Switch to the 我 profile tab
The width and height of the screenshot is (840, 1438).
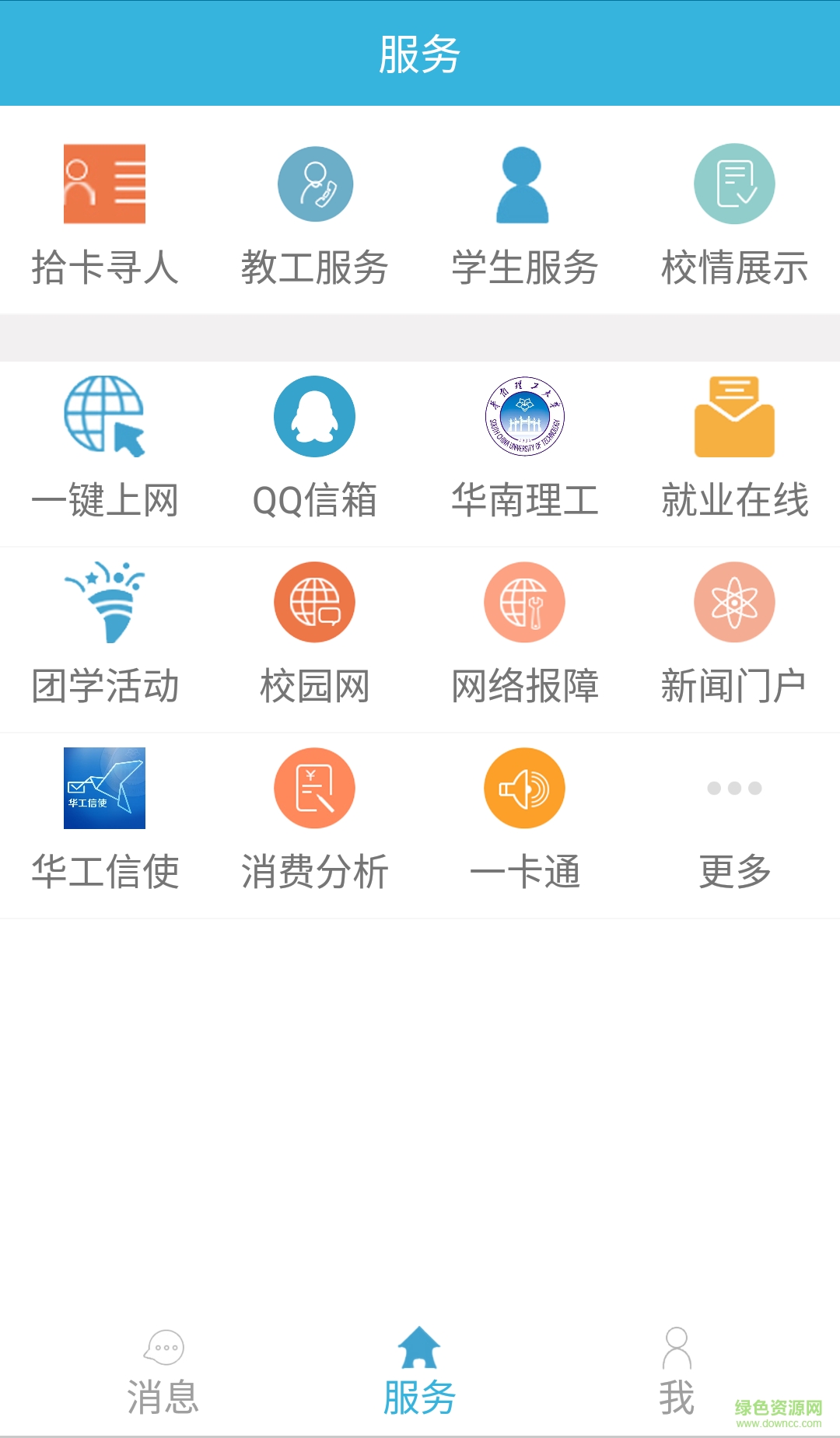tap(677, 1369)
